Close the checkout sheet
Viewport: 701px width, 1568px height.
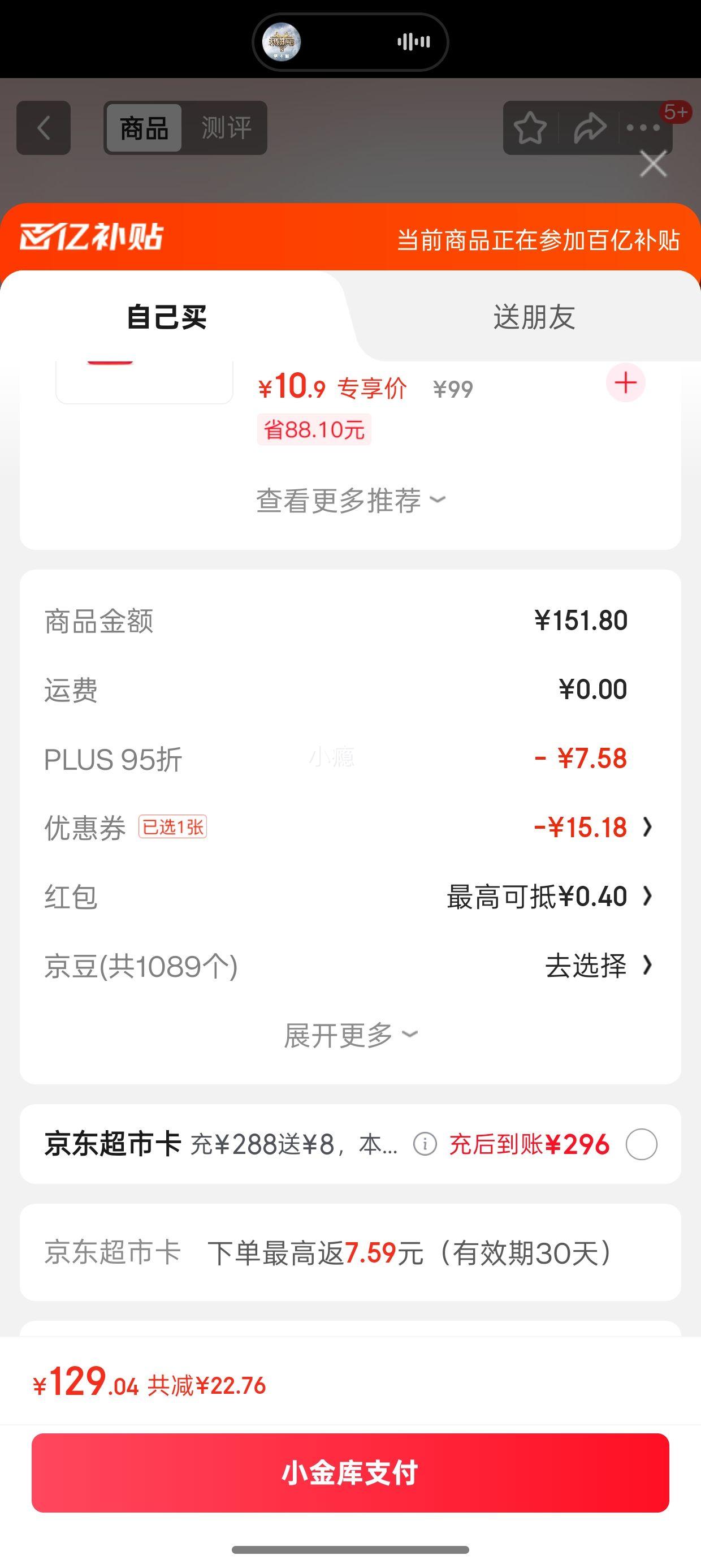(653, 165)
